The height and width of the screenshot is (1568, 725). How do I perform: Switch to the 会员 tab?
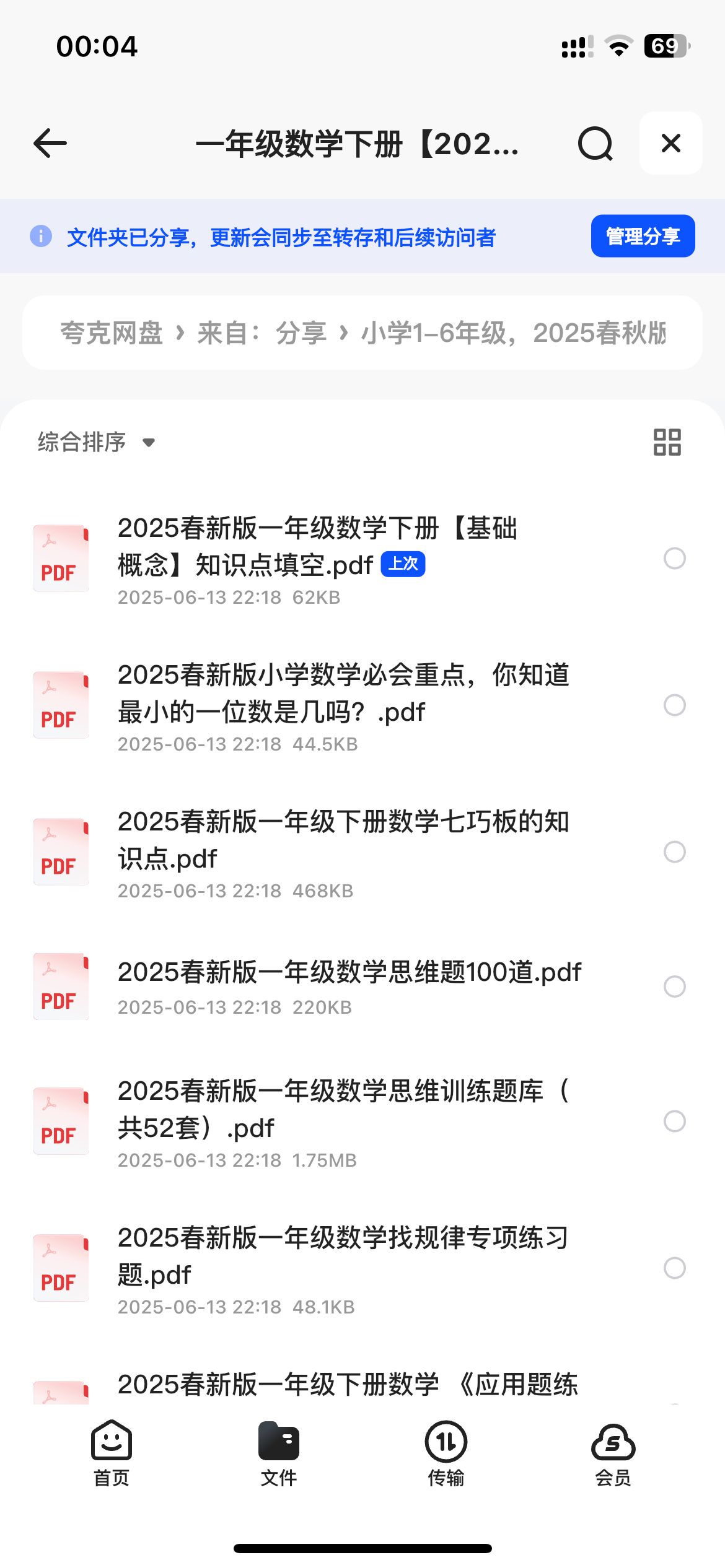click(x=613, y=1453)
